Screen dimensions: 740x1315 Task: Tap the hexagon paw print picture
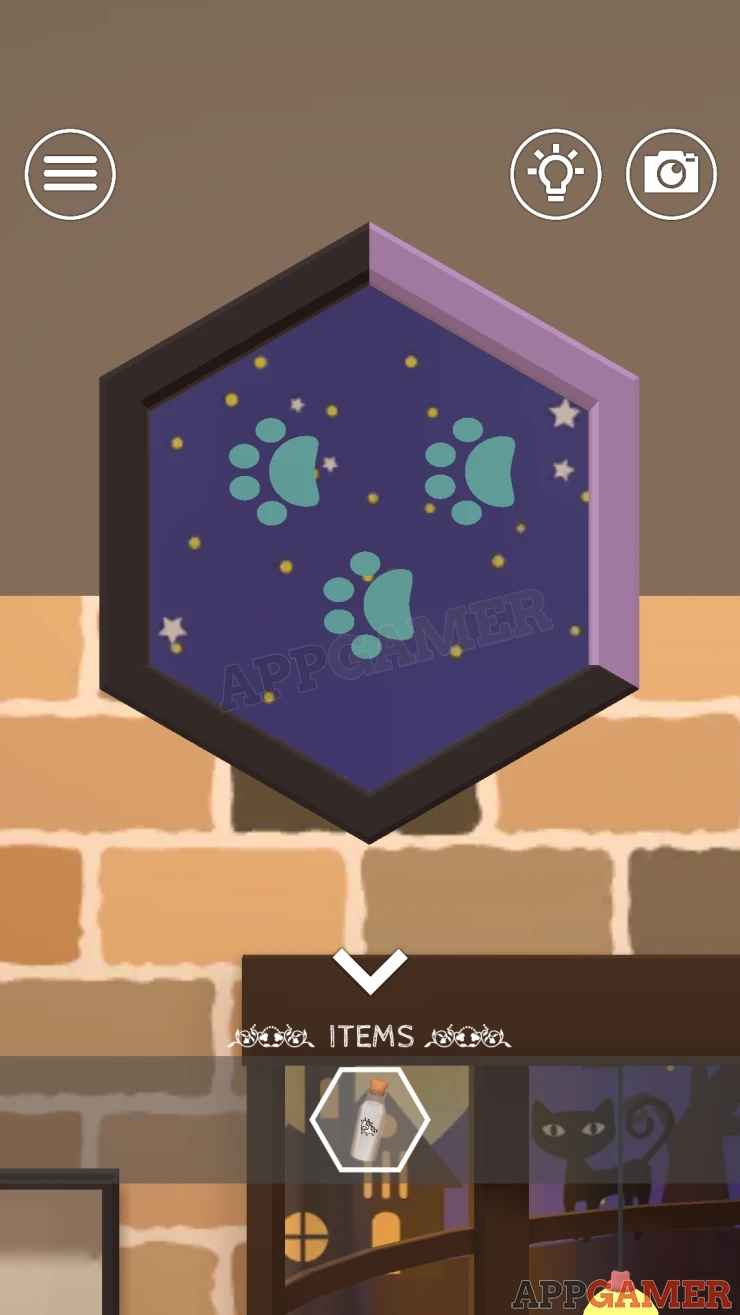coord(369,533)
